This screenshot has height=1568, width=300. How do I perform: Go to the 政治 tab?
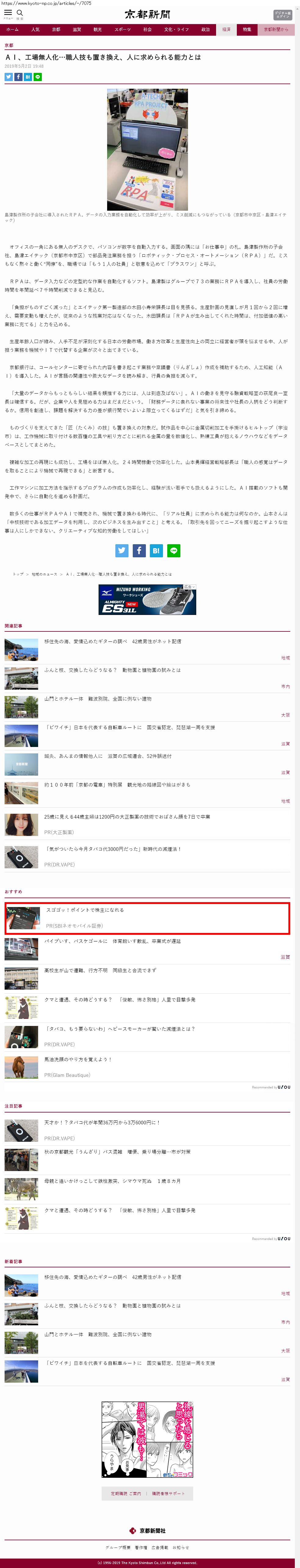[205, 29]
